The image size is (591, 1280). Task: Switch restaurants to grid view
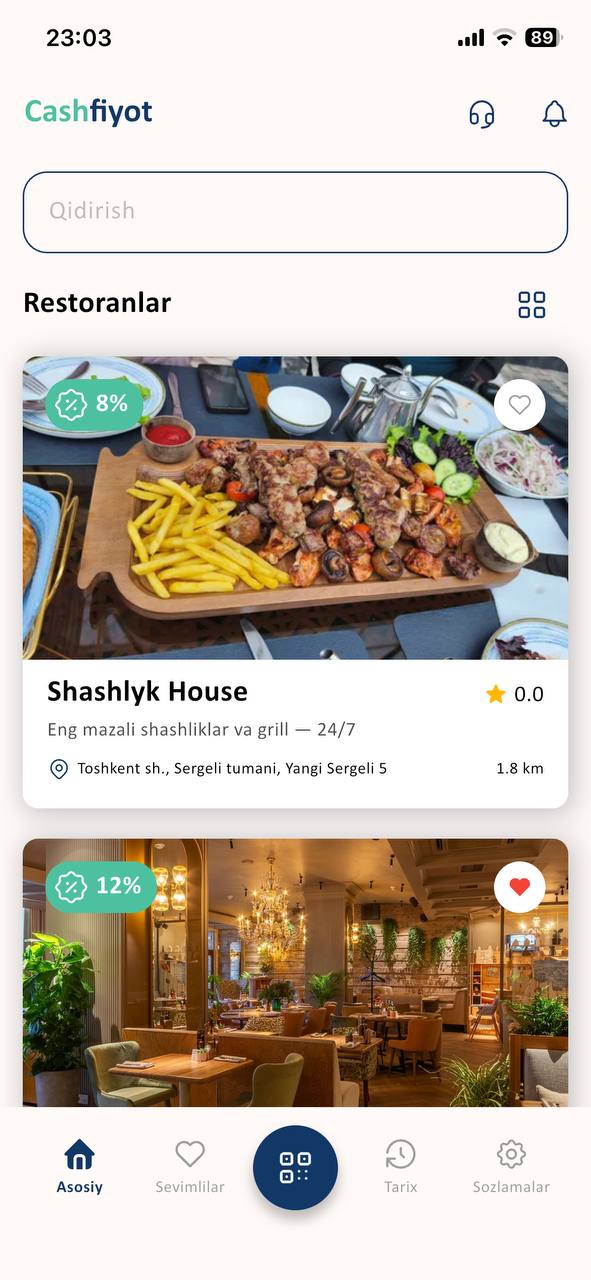point(532,305)
